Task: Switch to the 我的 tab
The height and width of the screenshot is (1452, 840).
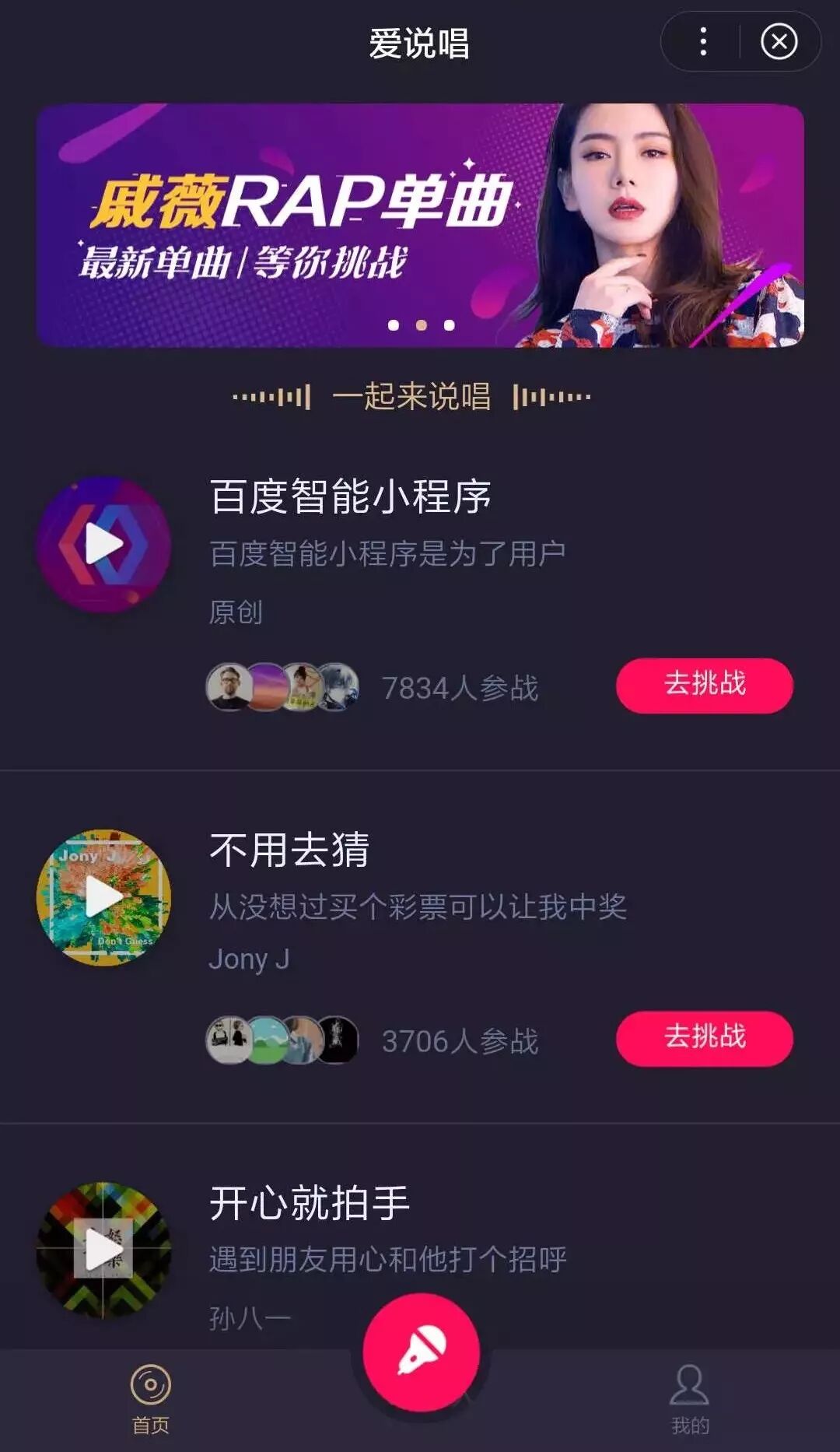Action: [690, 1398]
